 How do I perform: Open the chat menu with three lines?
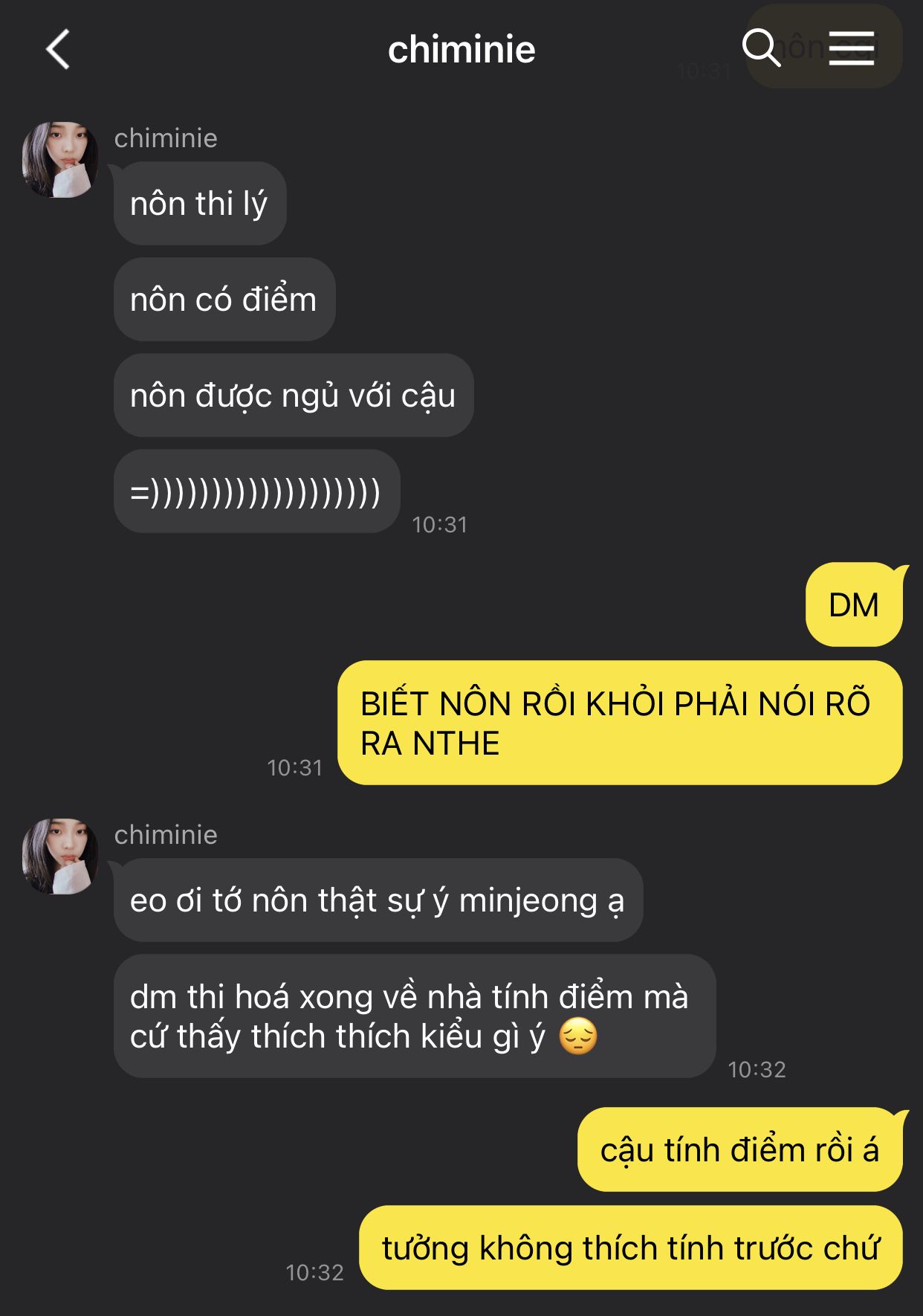(851, 49)
